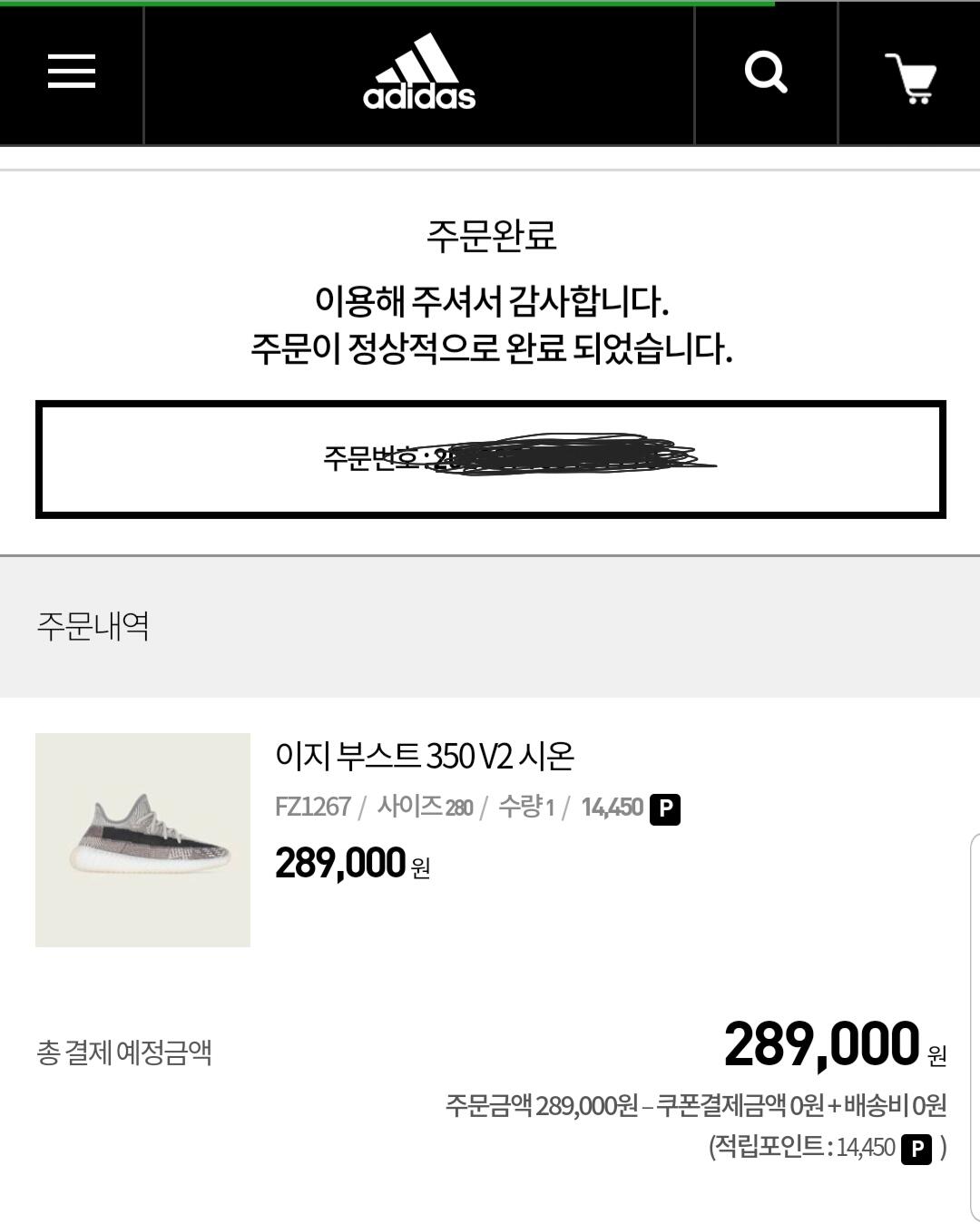This screenshot has height=1224, width=980.
Task: Open the Yeezy Boost 350 V2 product image
Action: (x=142, y=839)
